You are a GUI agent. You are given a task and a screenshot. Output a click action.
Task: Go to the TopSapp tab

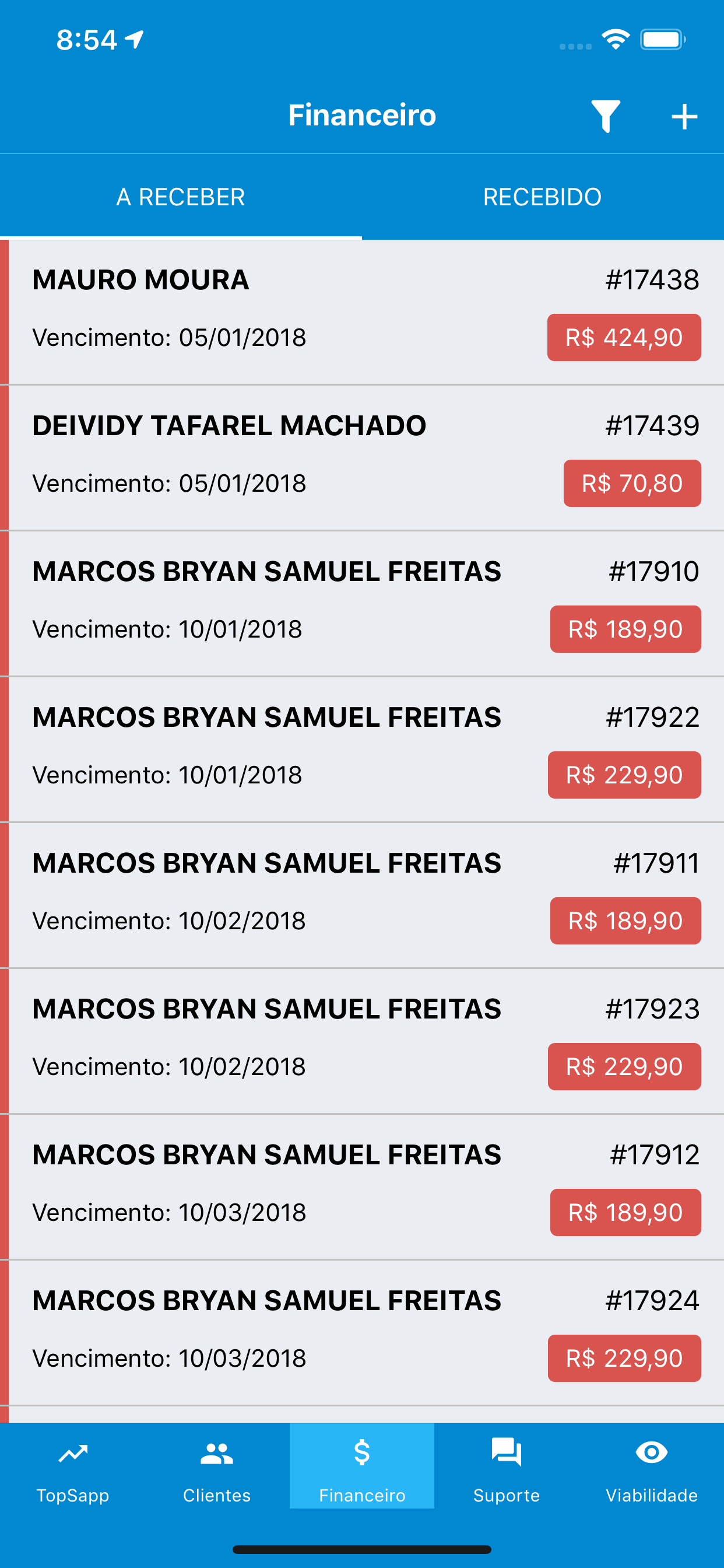[x=72, y=1466]
